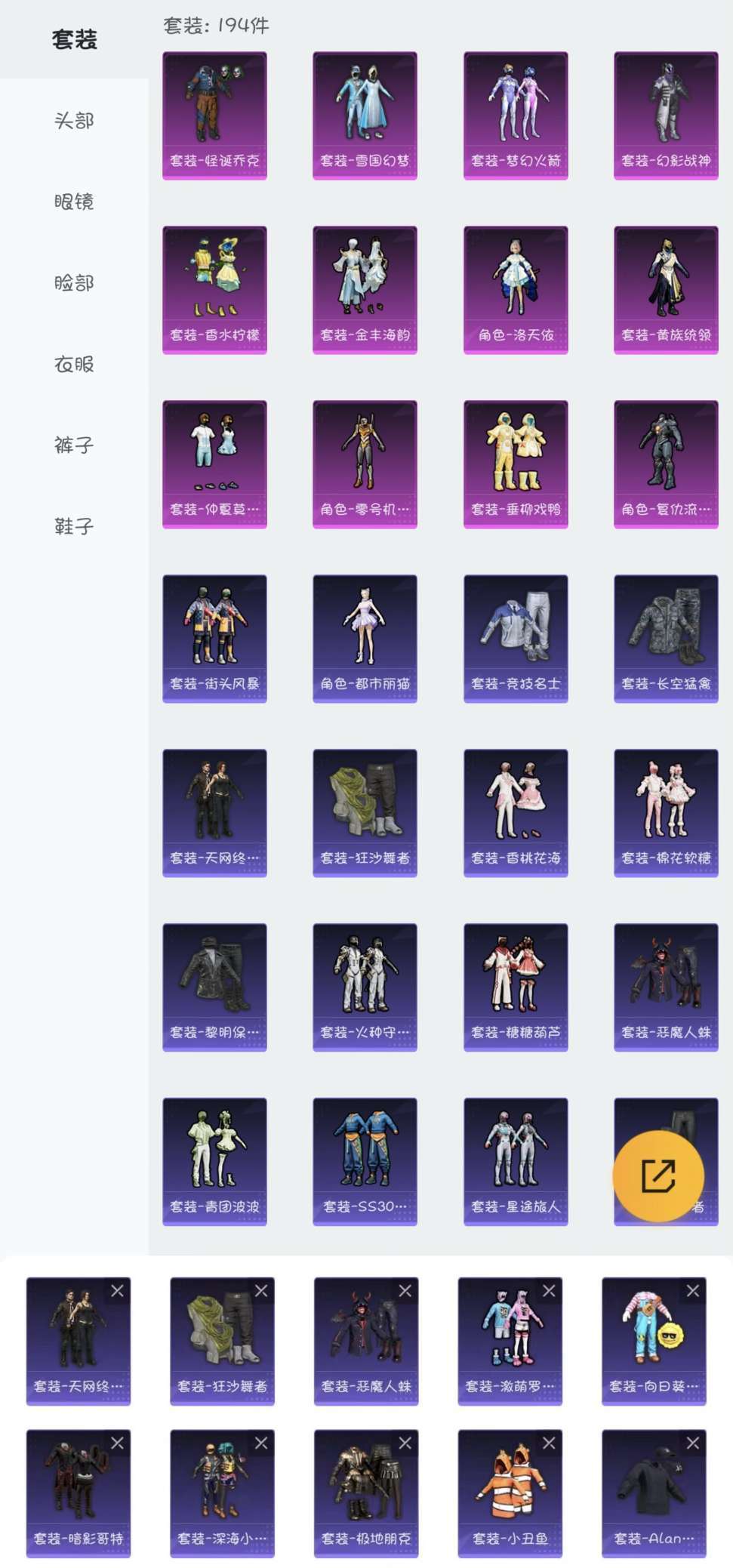Select the 套装-棉花软糖 outfit

coord(666,813)
